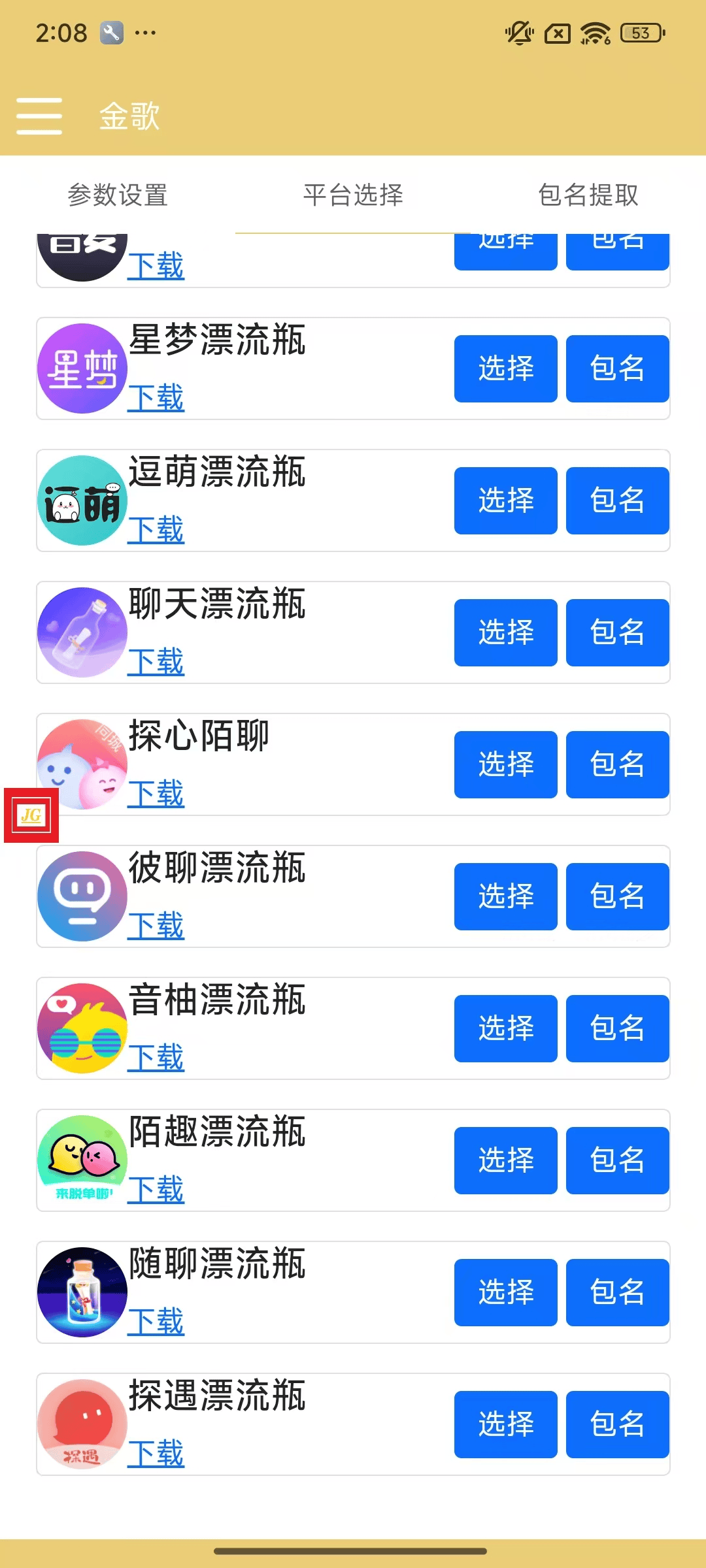Click 包名 for 探心陌聊
The width and height of the screenshot is (706, 1568).
coord(617,764)
